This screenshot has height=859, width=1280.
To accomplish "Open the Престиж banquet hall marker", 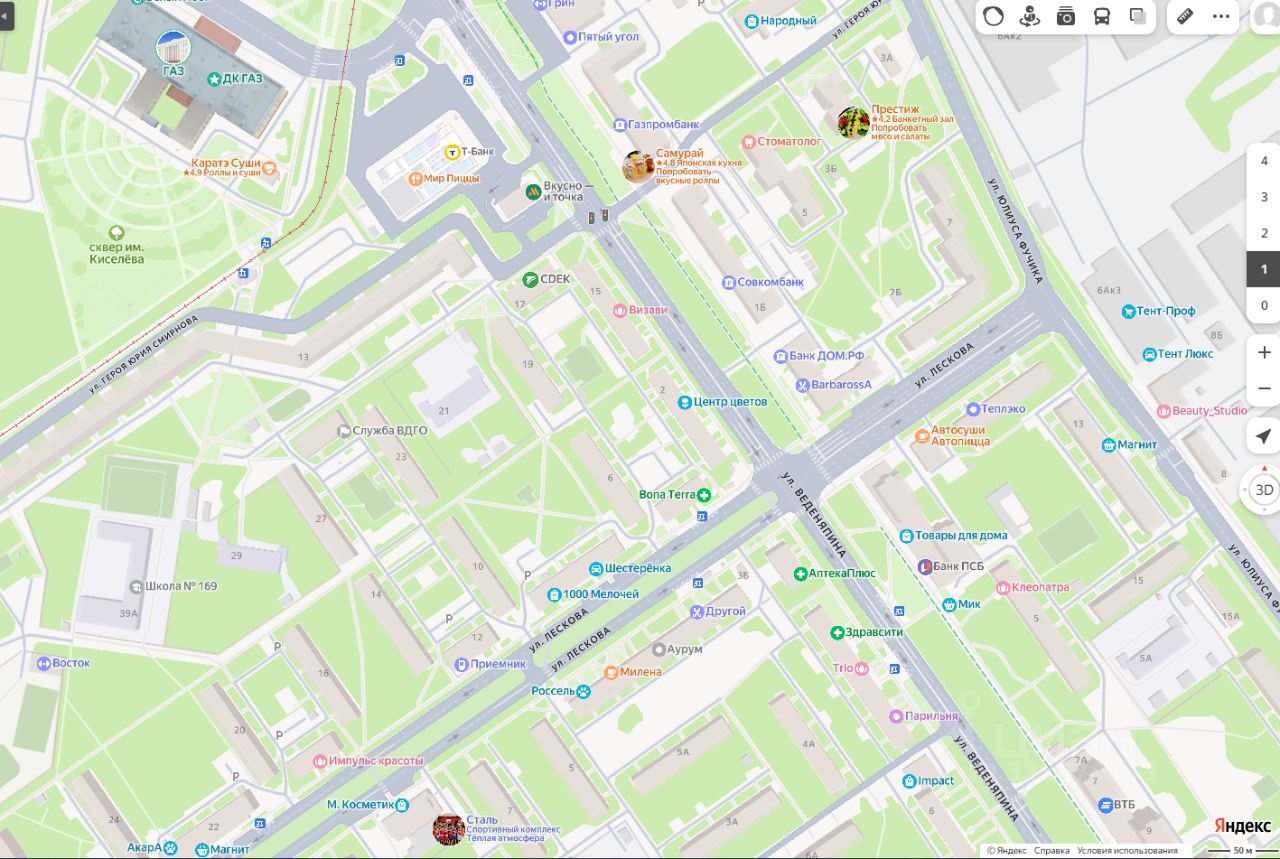I will click(853, 123).
